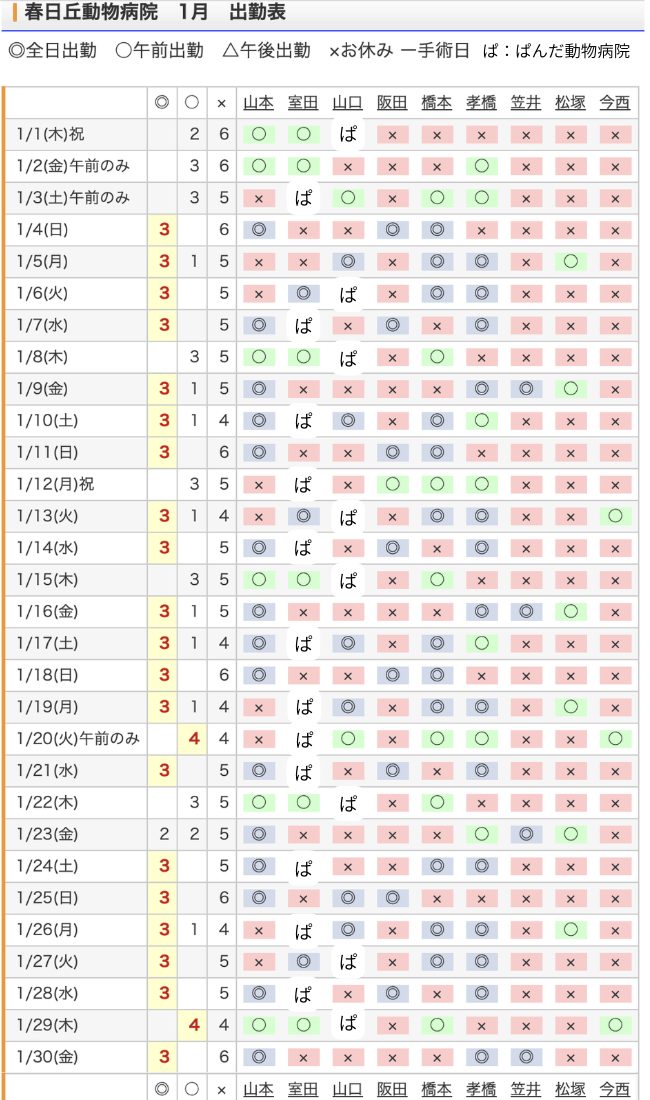Open 橋本 link in top header row
Viewport: 650px width, 1100px height.
(x=436, y=103)
